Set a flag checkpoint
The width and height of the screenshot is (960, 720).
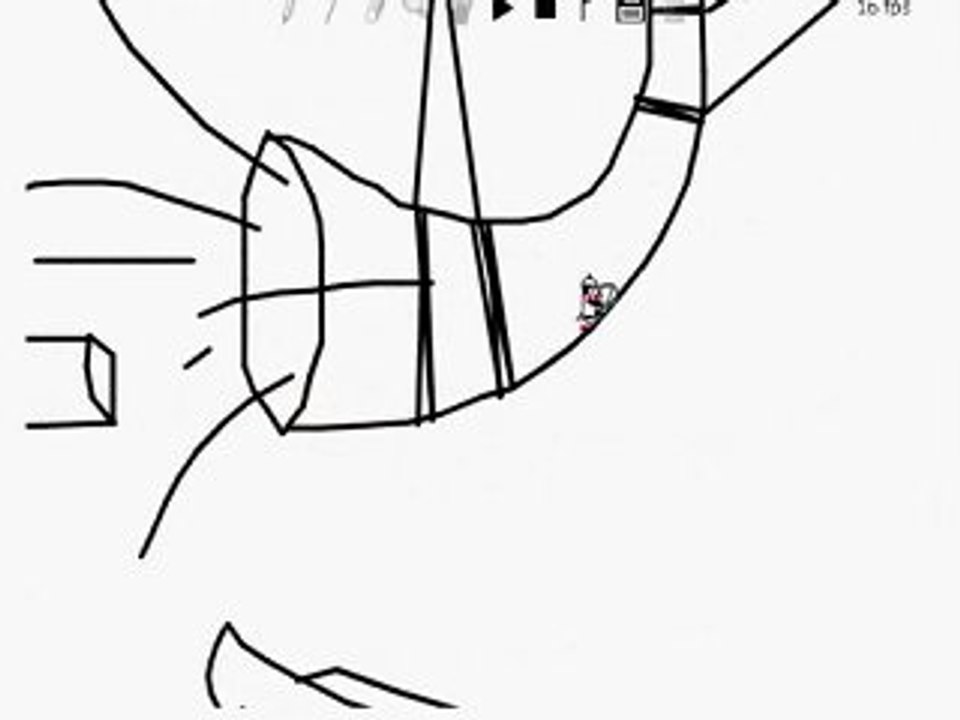(586, 10)
